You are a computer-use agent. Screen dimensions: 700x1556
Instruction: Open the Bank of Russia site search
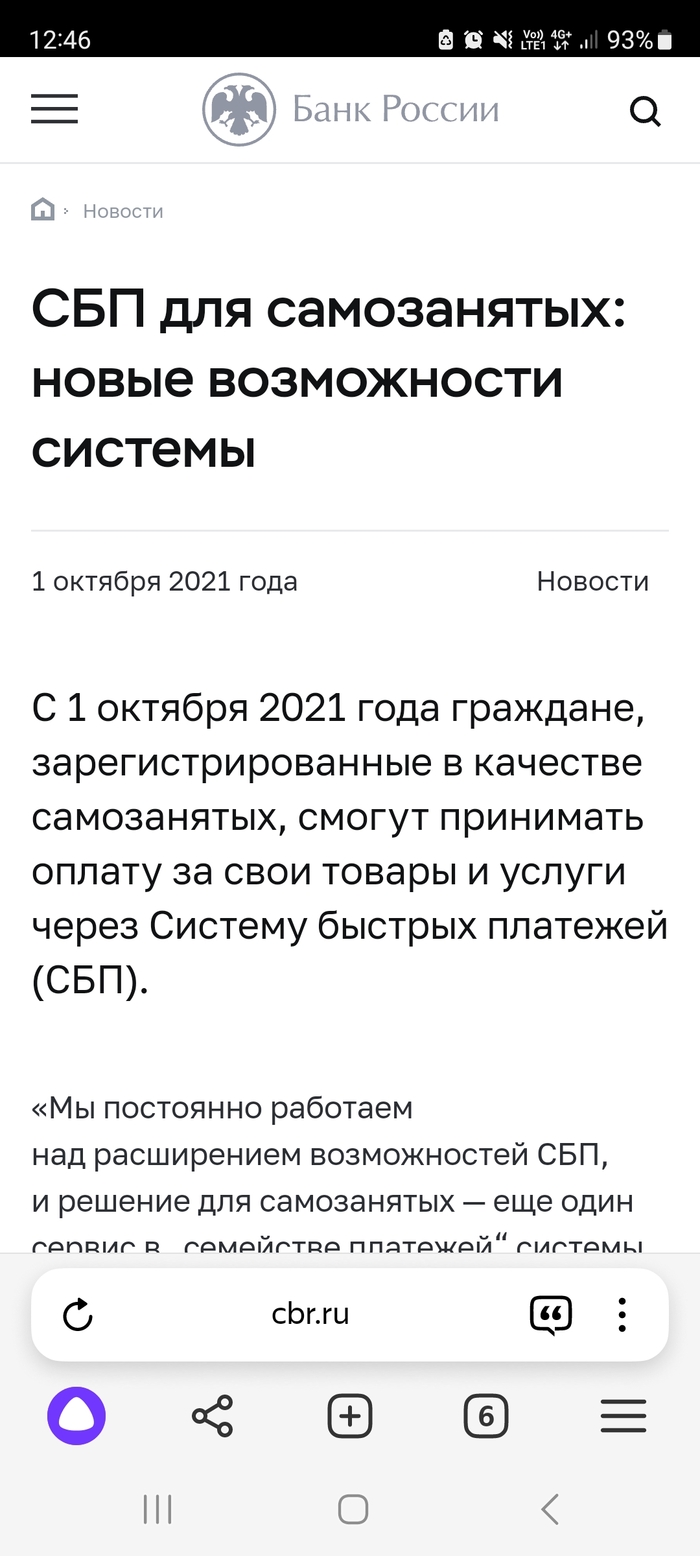(645, 111)
